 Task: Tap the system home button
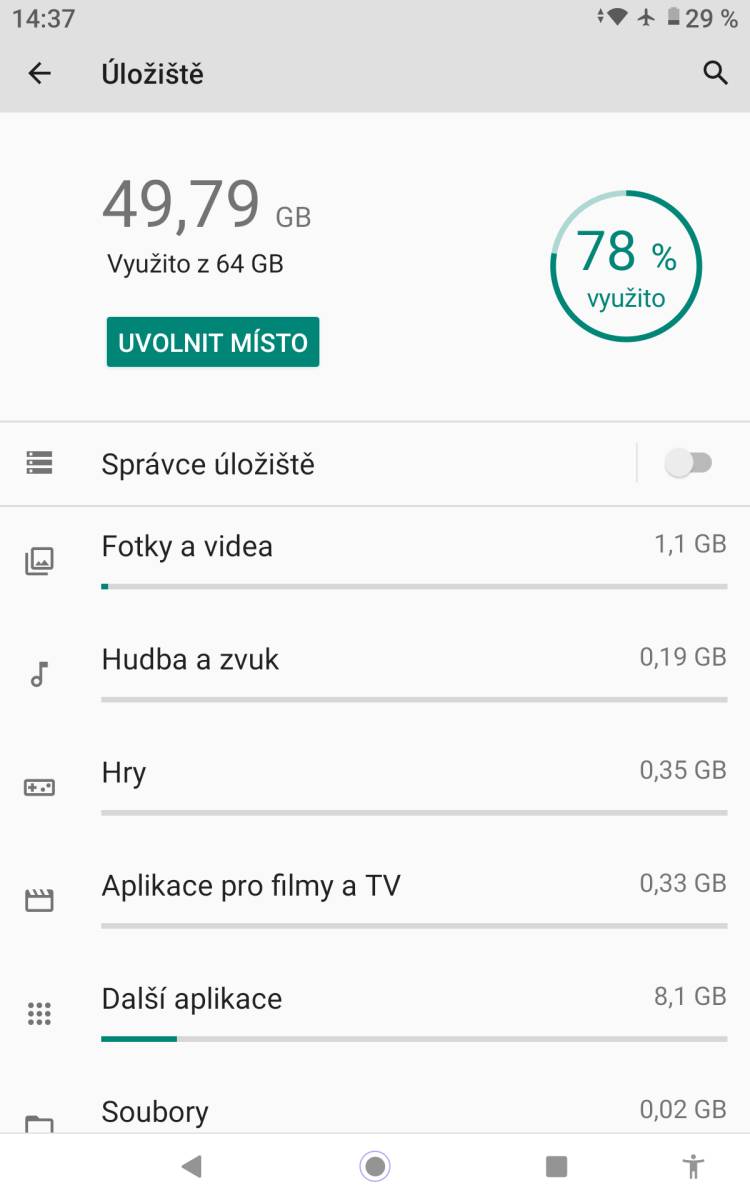coord(375,1166)
